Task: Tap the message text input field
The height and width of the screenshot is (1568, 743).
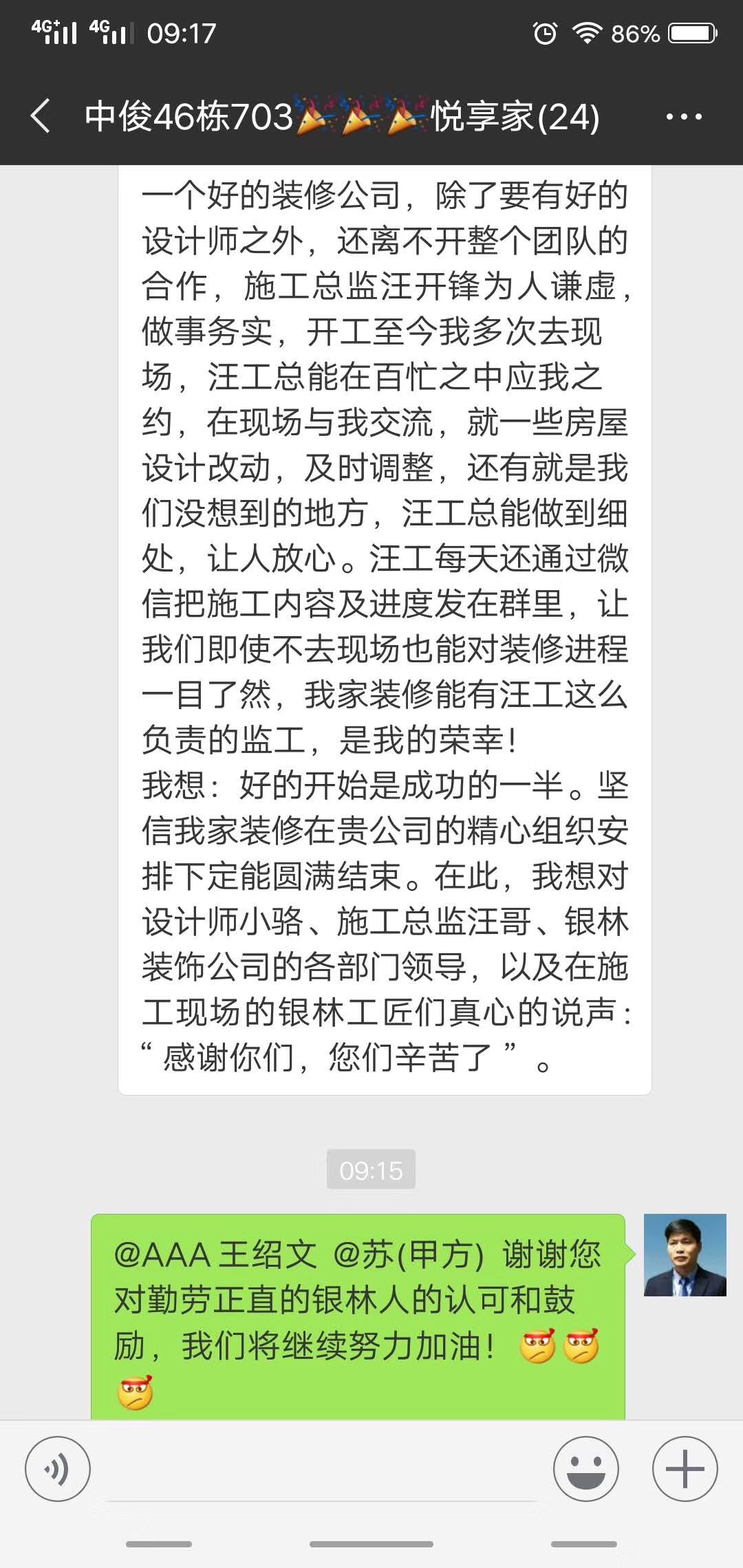Action: (322, 1470)
